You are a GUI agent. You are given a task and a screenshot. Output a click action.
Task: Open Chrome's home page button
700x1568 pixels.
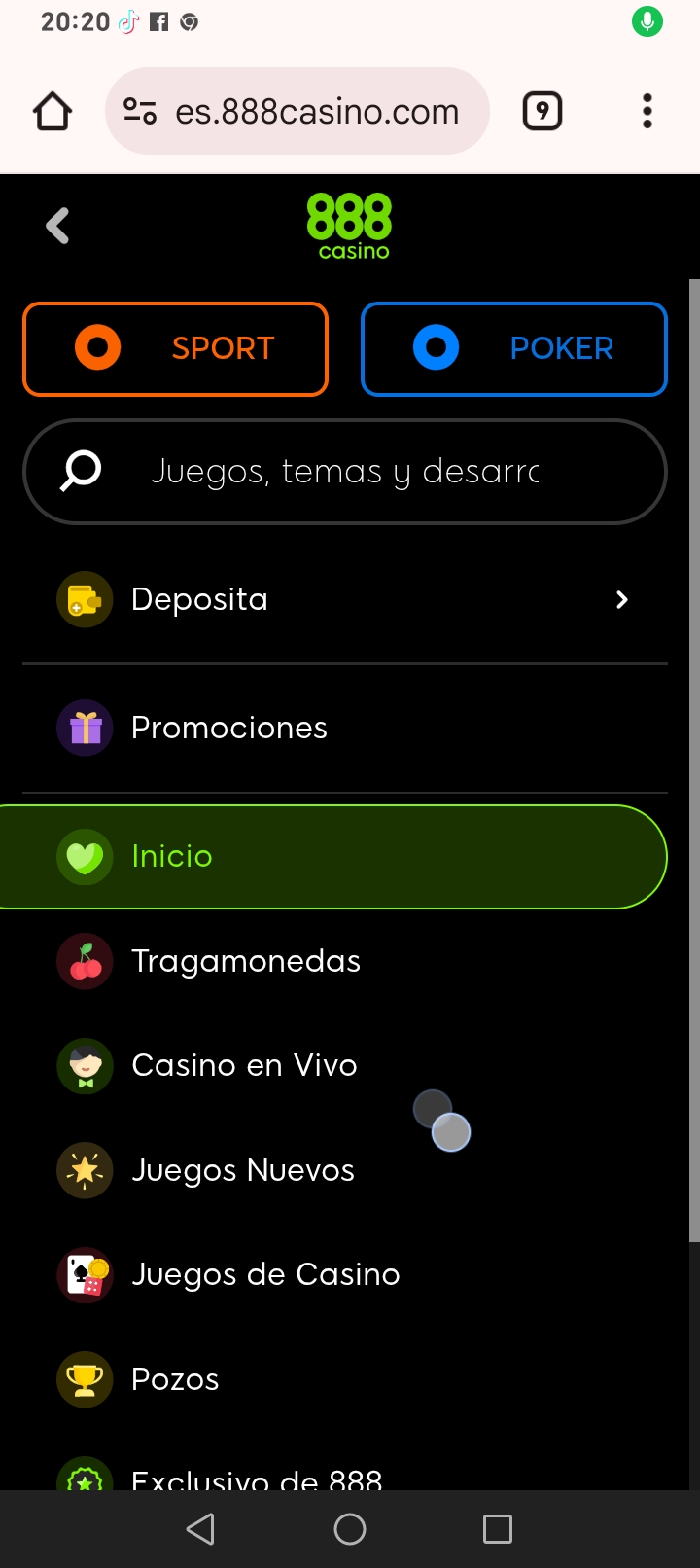pos(52,112)
